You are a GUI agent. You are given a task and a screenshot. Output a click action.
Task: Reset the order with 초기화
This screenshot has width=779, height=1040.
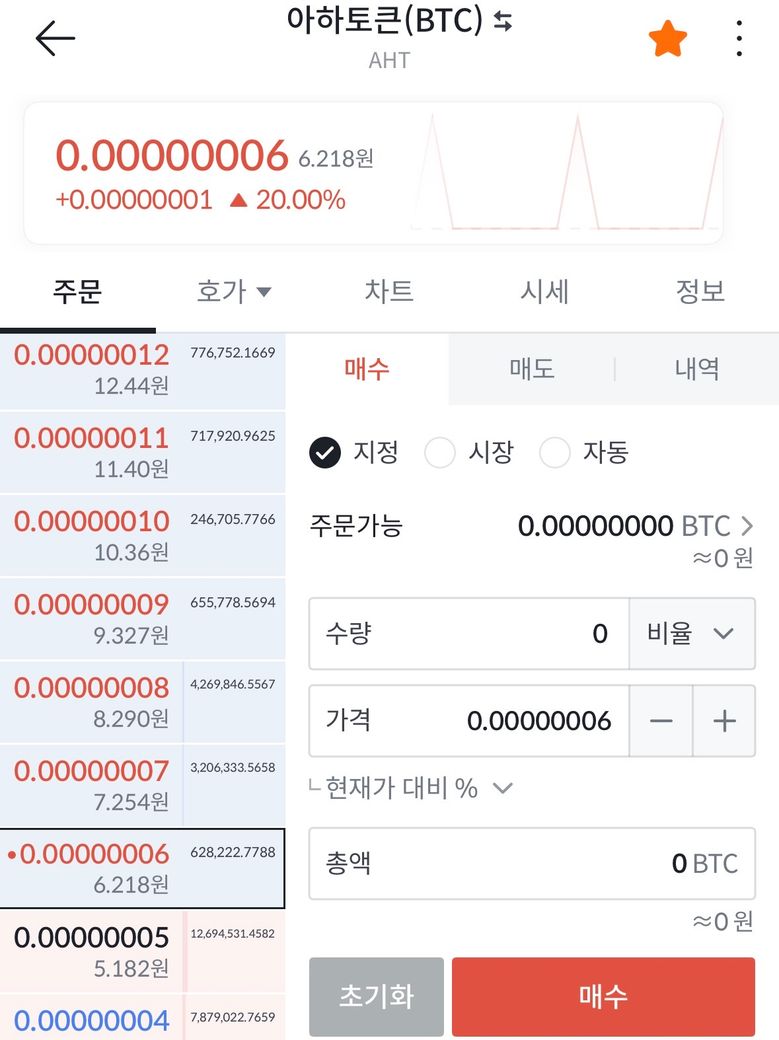[x=376, y=996]
